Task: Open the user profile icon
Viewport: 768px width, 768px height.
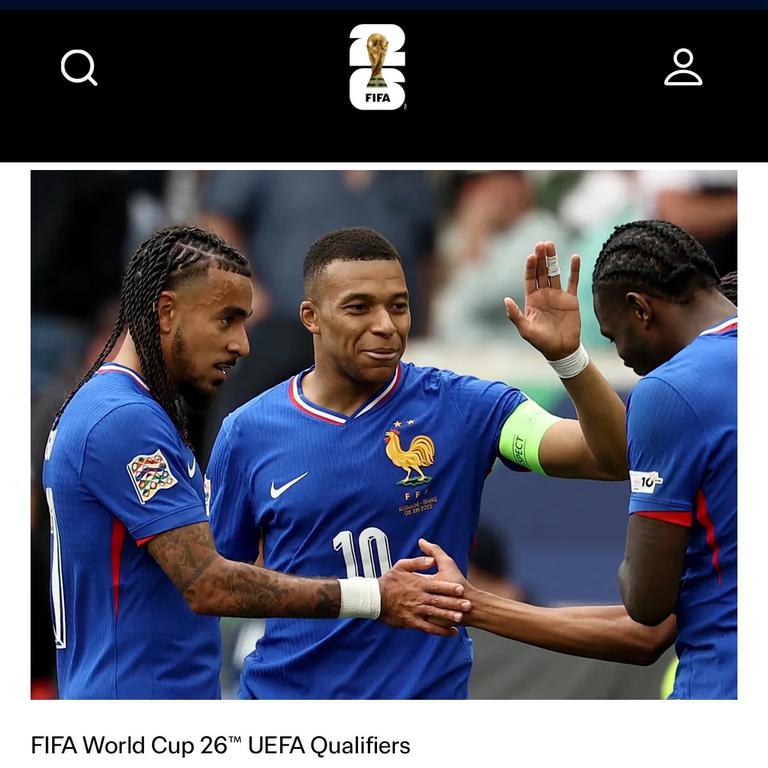Action: pyautogui.click(x=683, y=67)
